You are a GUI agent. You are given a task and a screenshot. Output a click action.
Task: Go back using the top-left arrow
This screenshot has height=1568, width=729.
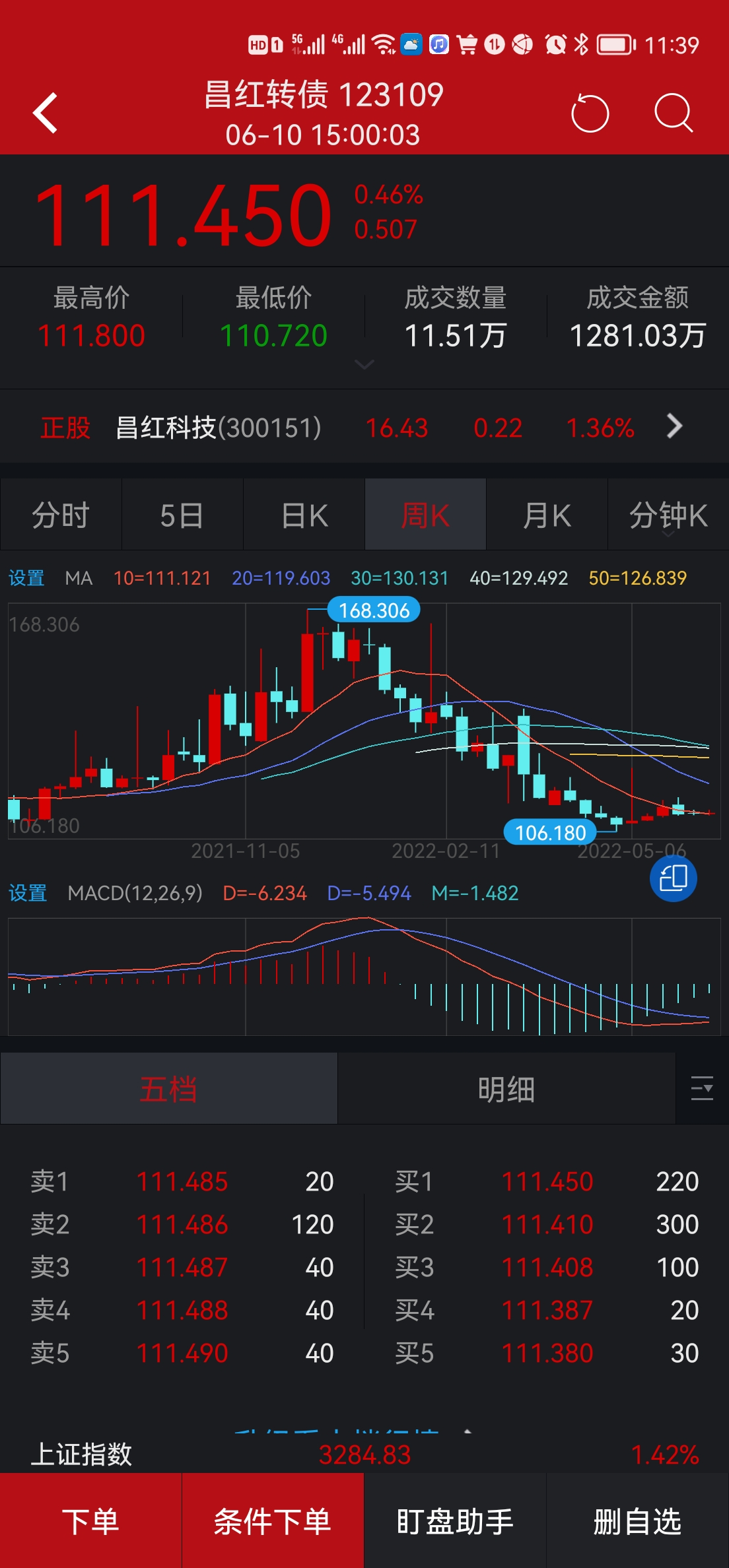click(46, 114)
